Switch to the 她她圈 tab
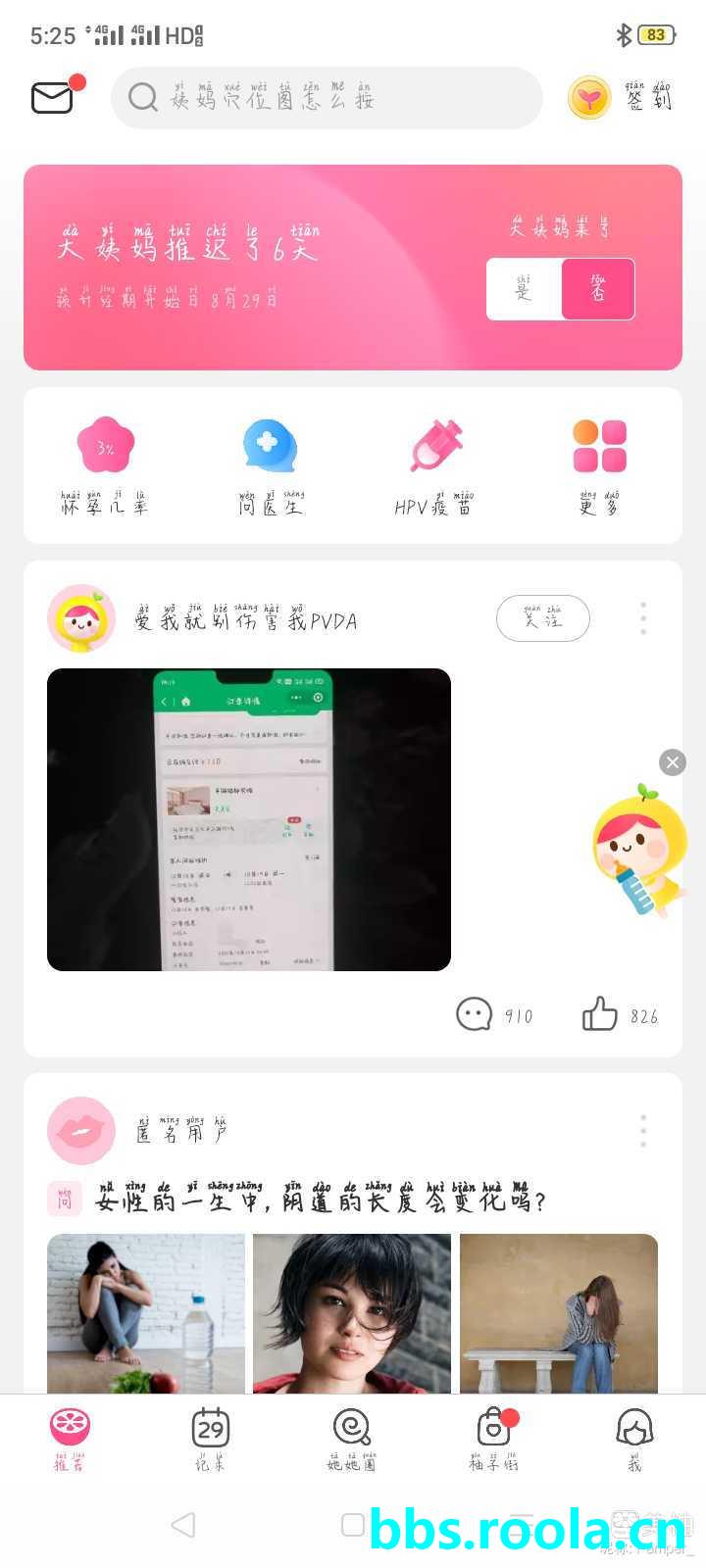Image resolution: width=706 pixels, height=1568 pixels. (x=351, y=1438)
